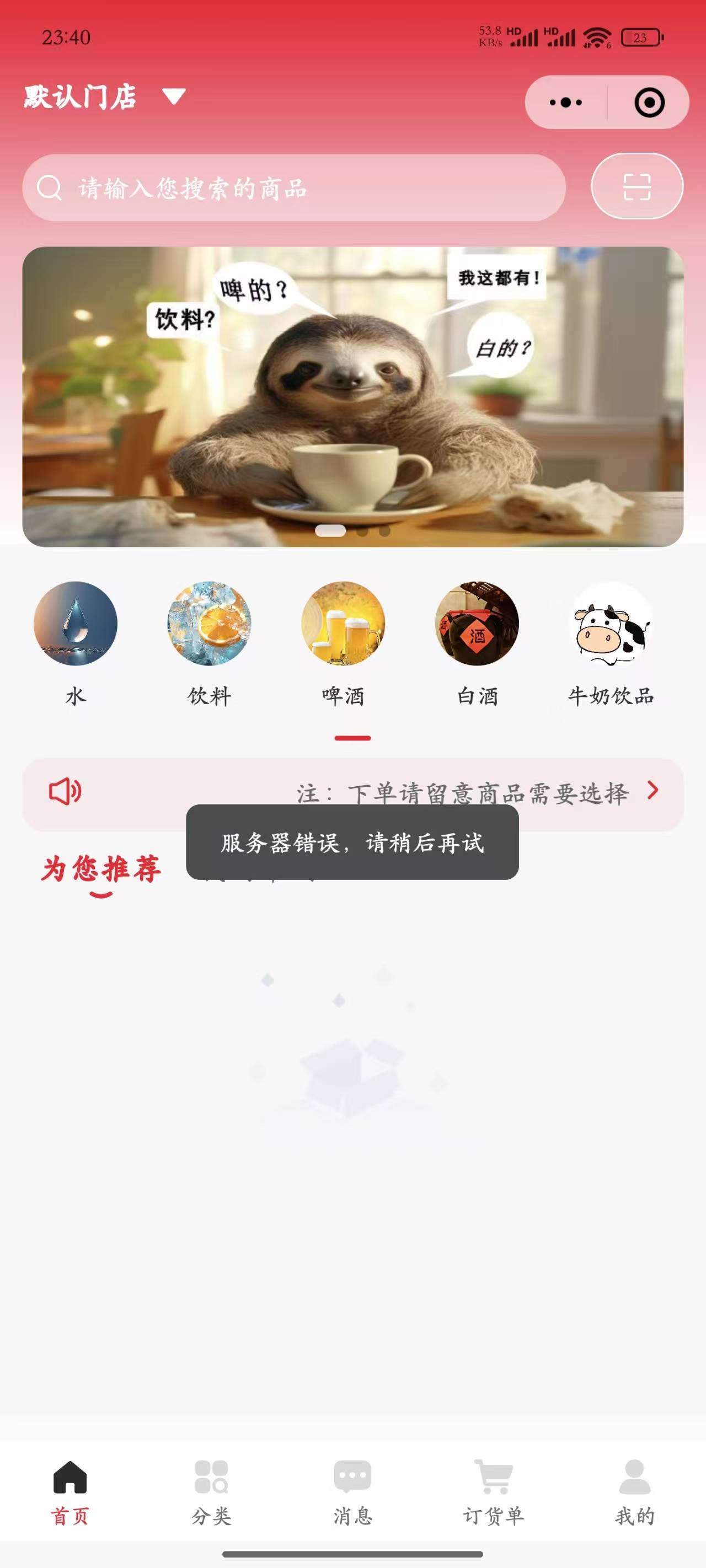Viewport: 706px width, 1568px height.
Task: Select the 水 category
Action: click(x=76, y=642)
